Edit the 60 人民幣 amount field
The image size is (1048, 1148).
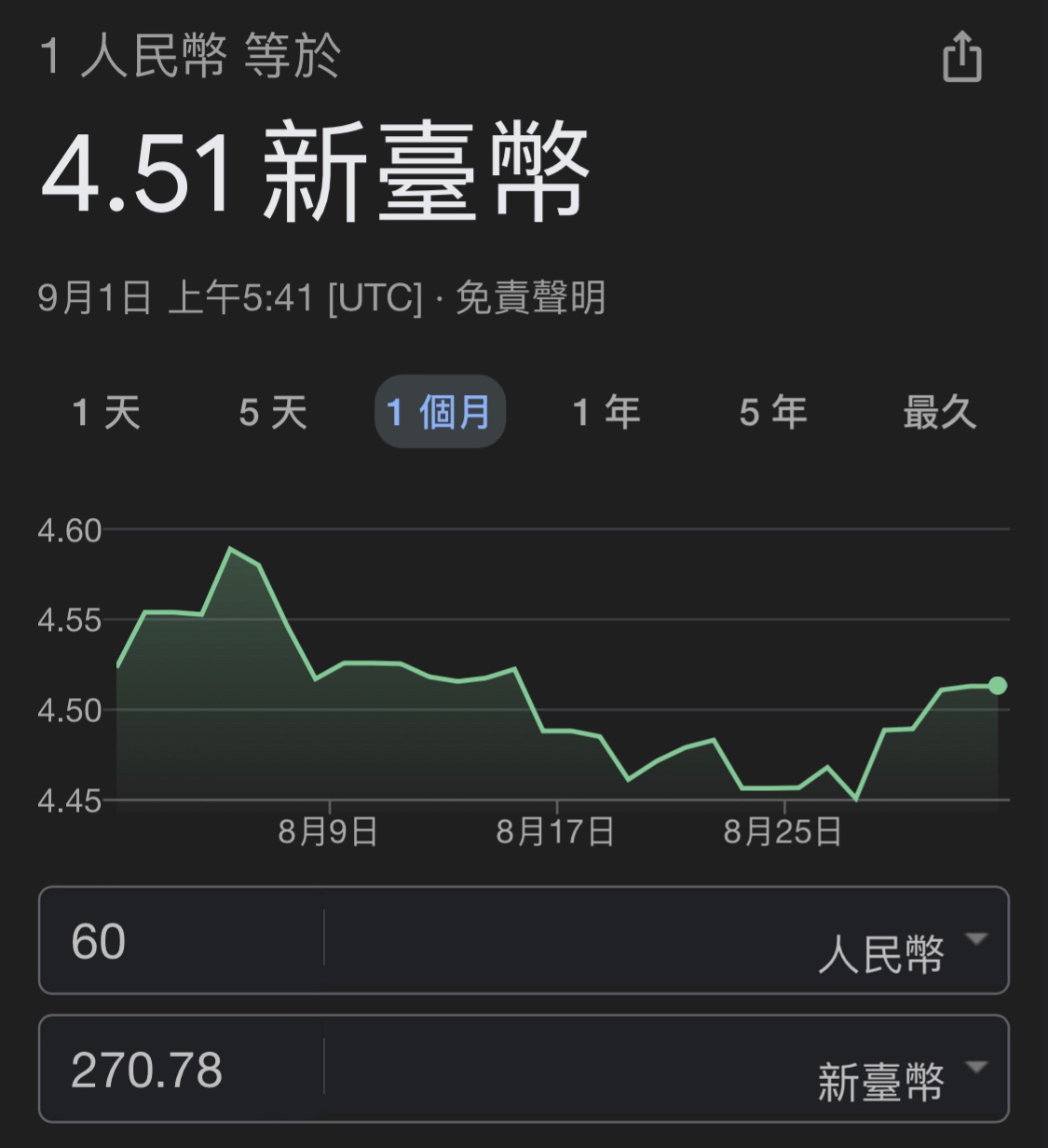click(x=182, y=941)
